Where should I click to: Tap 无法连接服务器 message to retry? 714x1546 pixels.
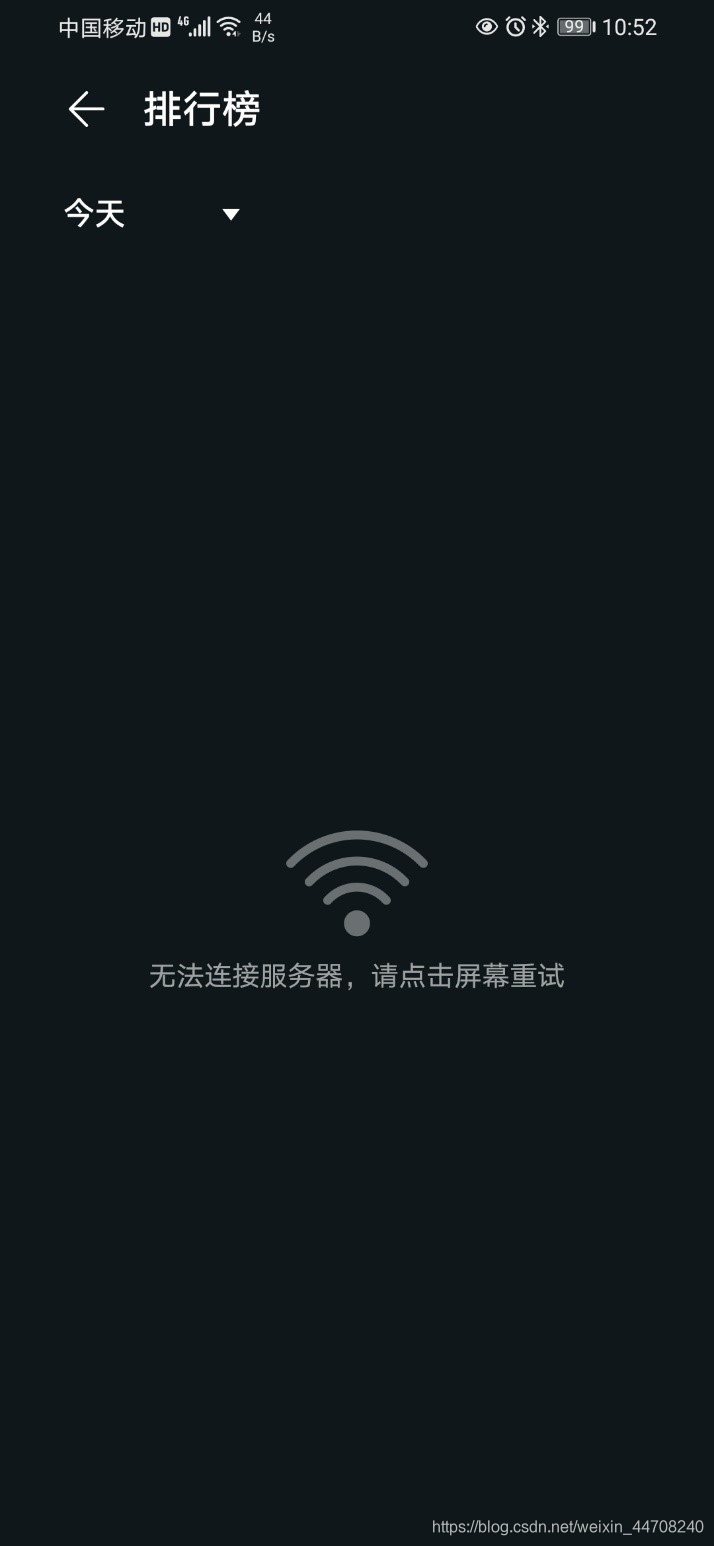357,975
